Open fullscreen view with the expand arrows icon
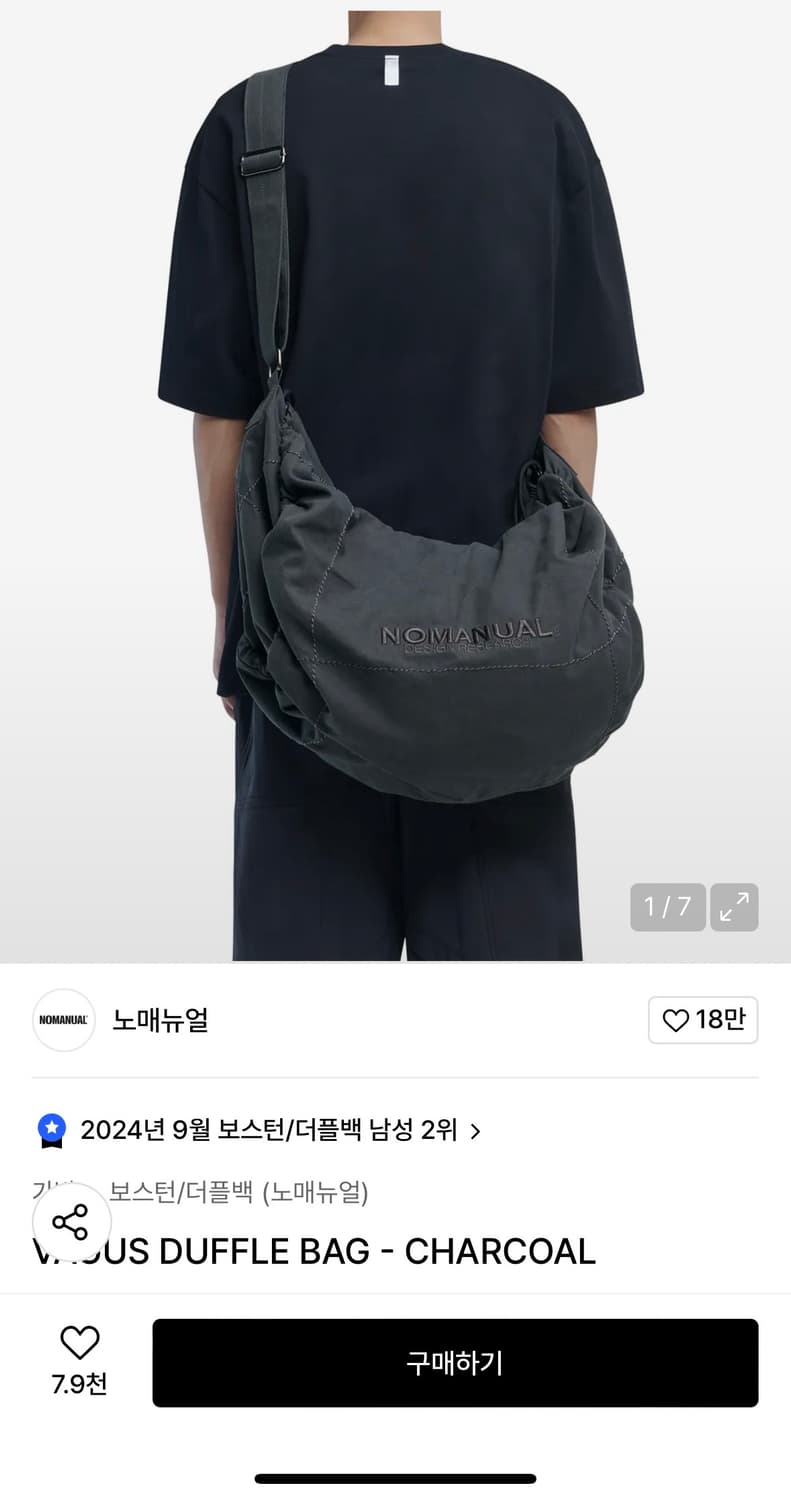Image resolution: width=791 pixels, height=1500 pixels. click(734, 907)
